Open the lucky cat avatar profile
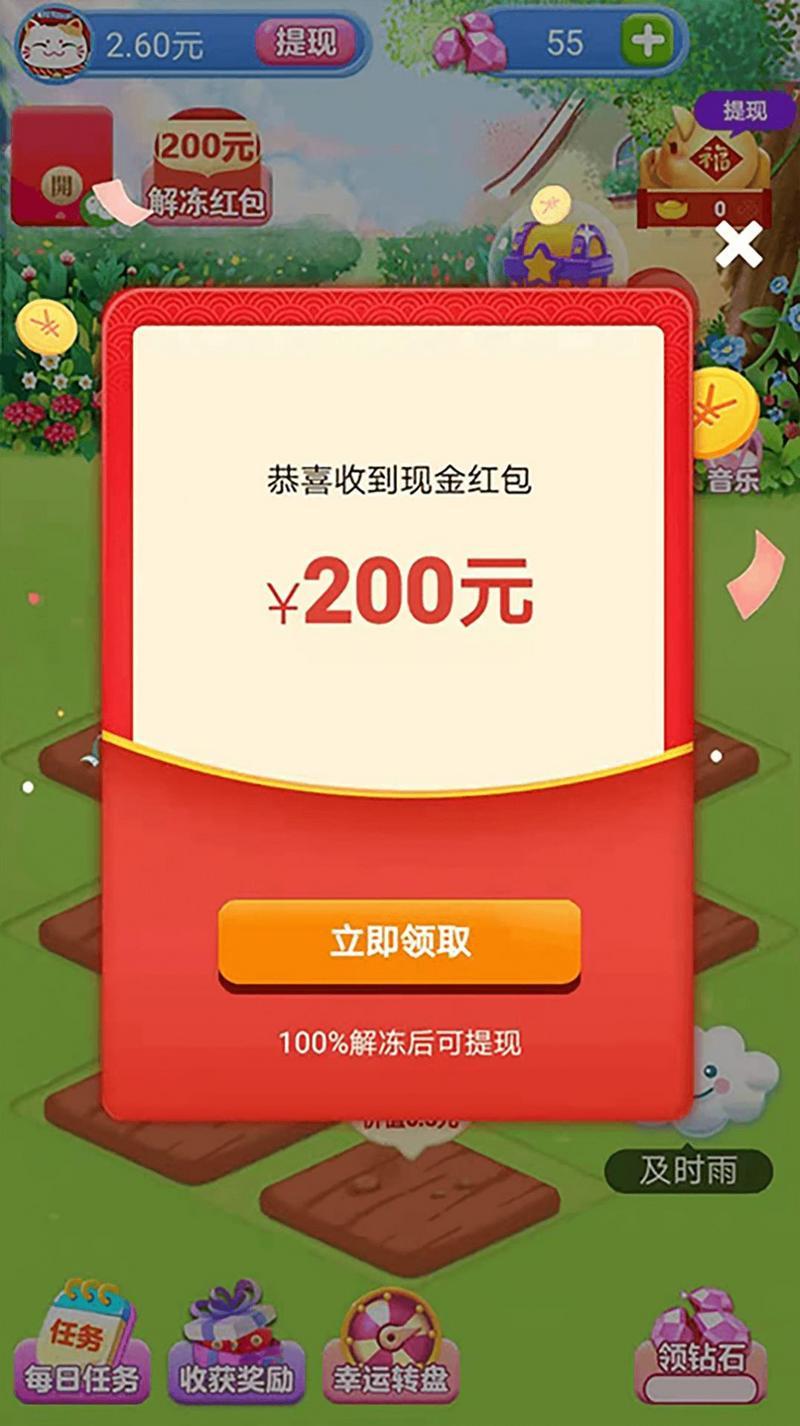This screenshot has height=1426, width=800. (x=53, y=43)
